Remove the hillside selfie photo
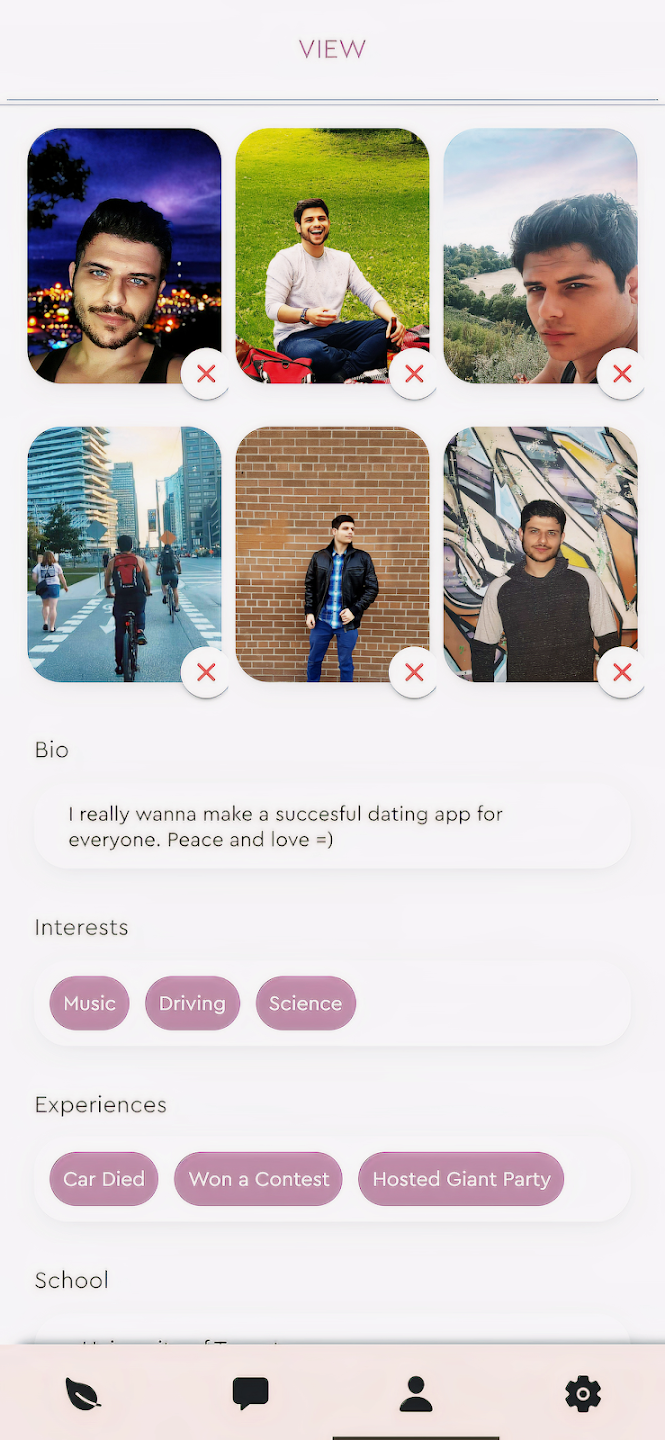The height and width of the screenshot is (1440, 665). (x=622, y=374)
